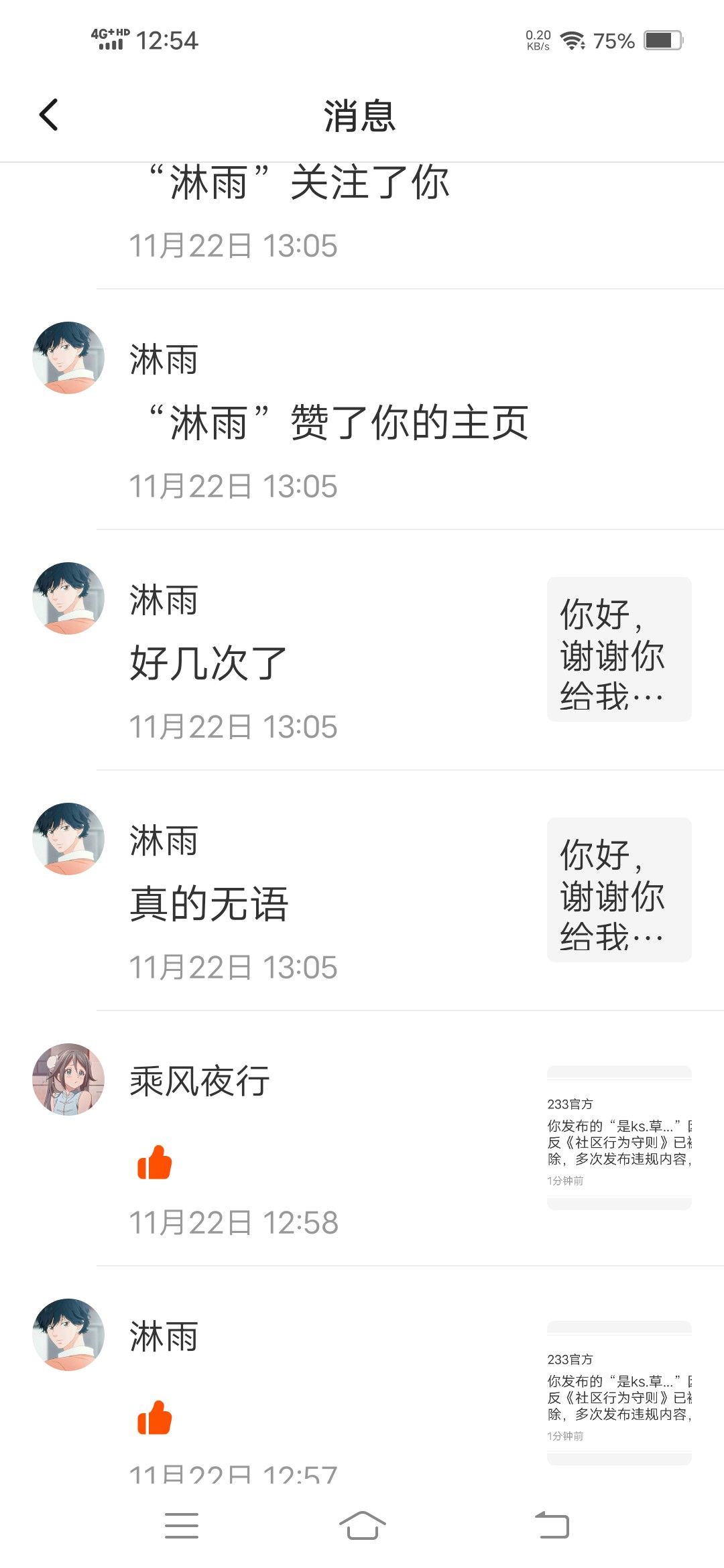Go to the phone home screen
The image size is (724, 1568).
pyautogui.click(x=362, y=1526)
